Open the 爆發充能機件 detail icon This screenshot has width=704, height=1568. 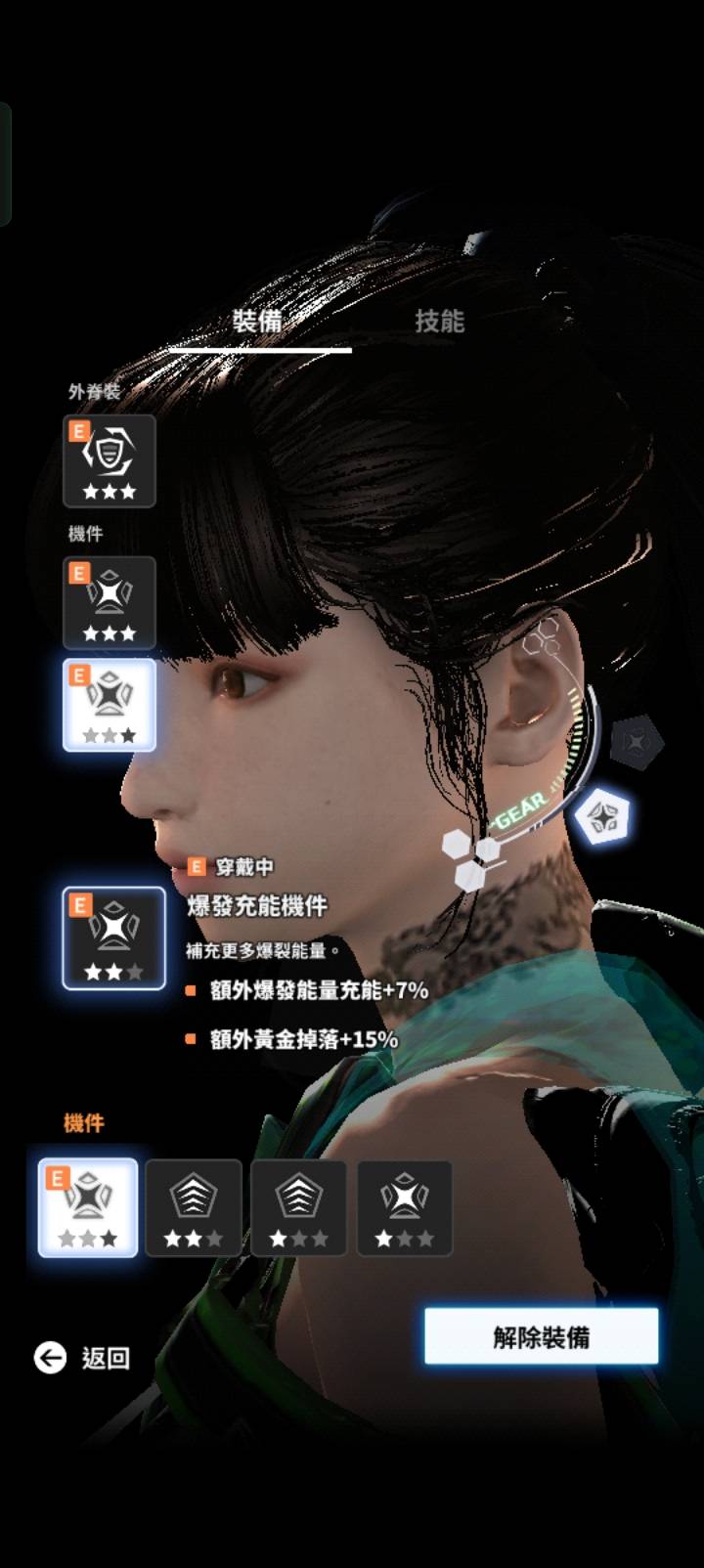(x=113, y=937)
